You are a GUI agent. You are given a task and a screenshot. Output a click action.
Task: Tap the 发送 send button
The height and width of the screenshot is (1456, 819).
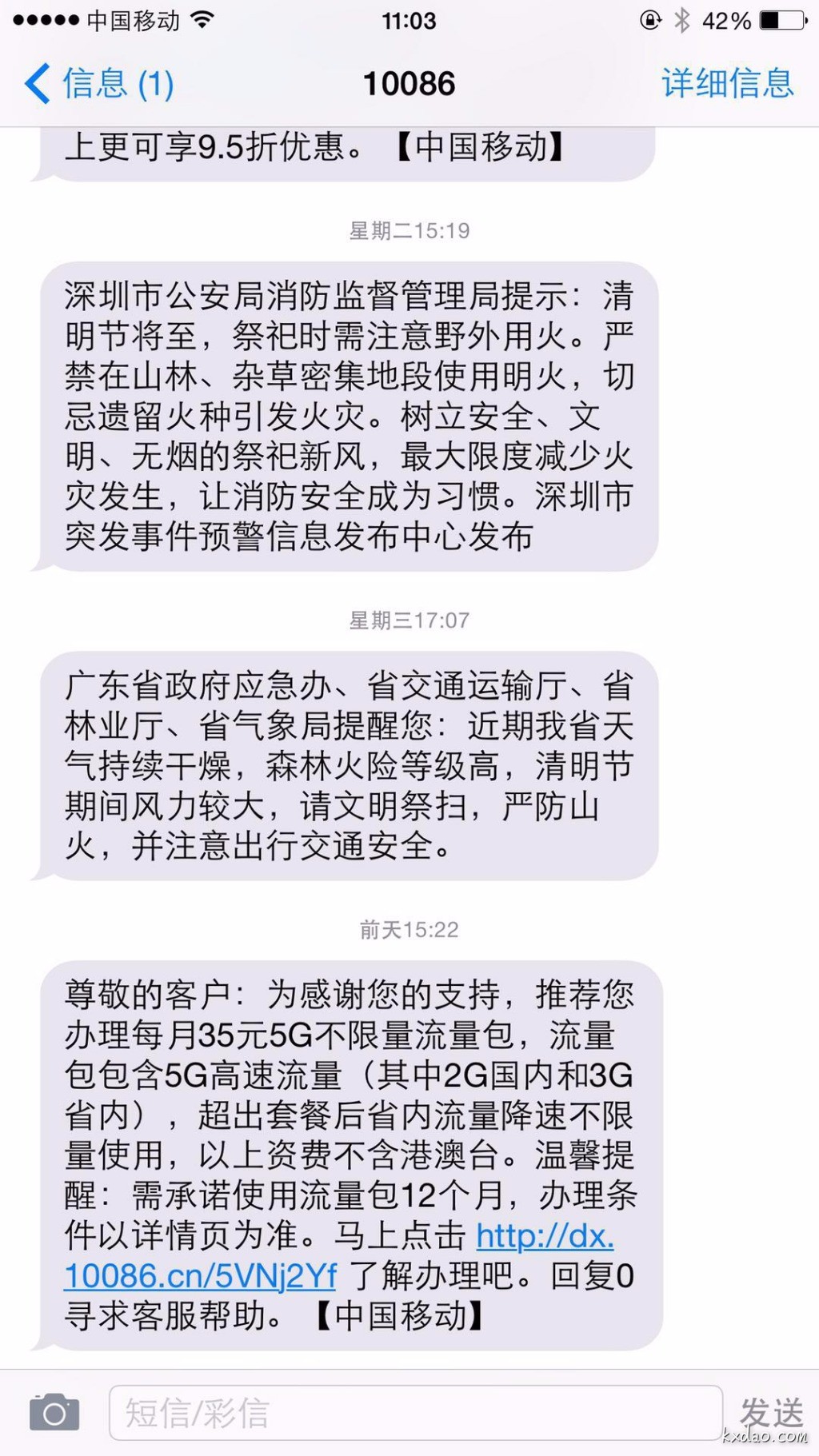(769, 1413)
